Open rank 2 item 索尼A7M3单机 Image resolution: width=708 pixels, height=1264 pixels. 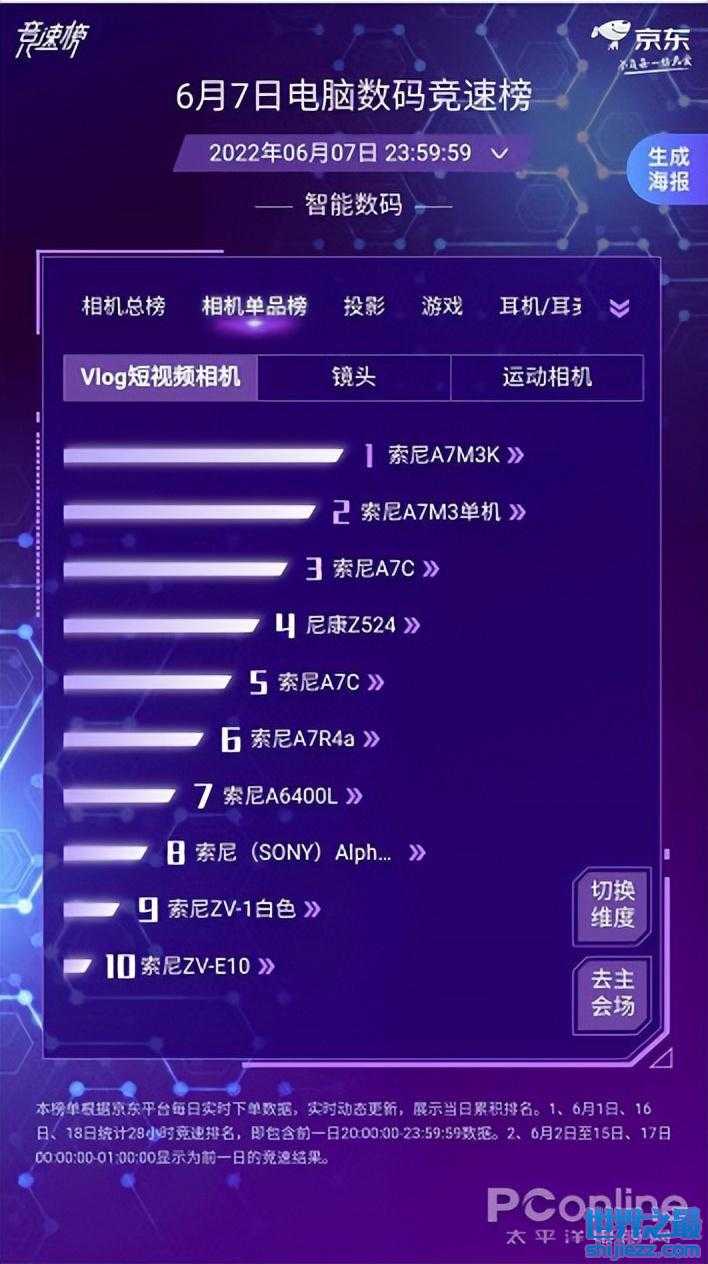(x=429, y=513)
